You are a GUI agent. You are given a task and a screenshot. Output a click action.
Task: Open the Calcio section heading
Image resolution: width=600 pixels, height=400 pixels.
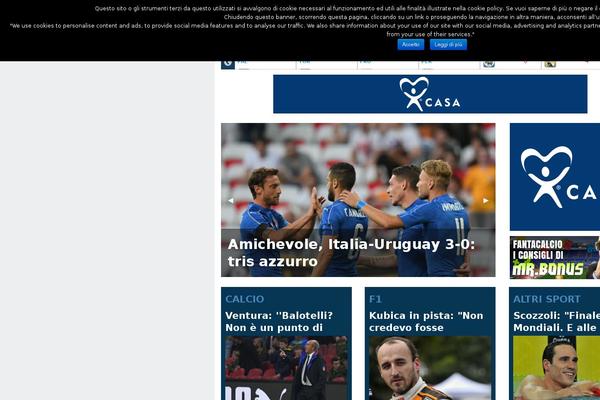(x=245, y=299)
